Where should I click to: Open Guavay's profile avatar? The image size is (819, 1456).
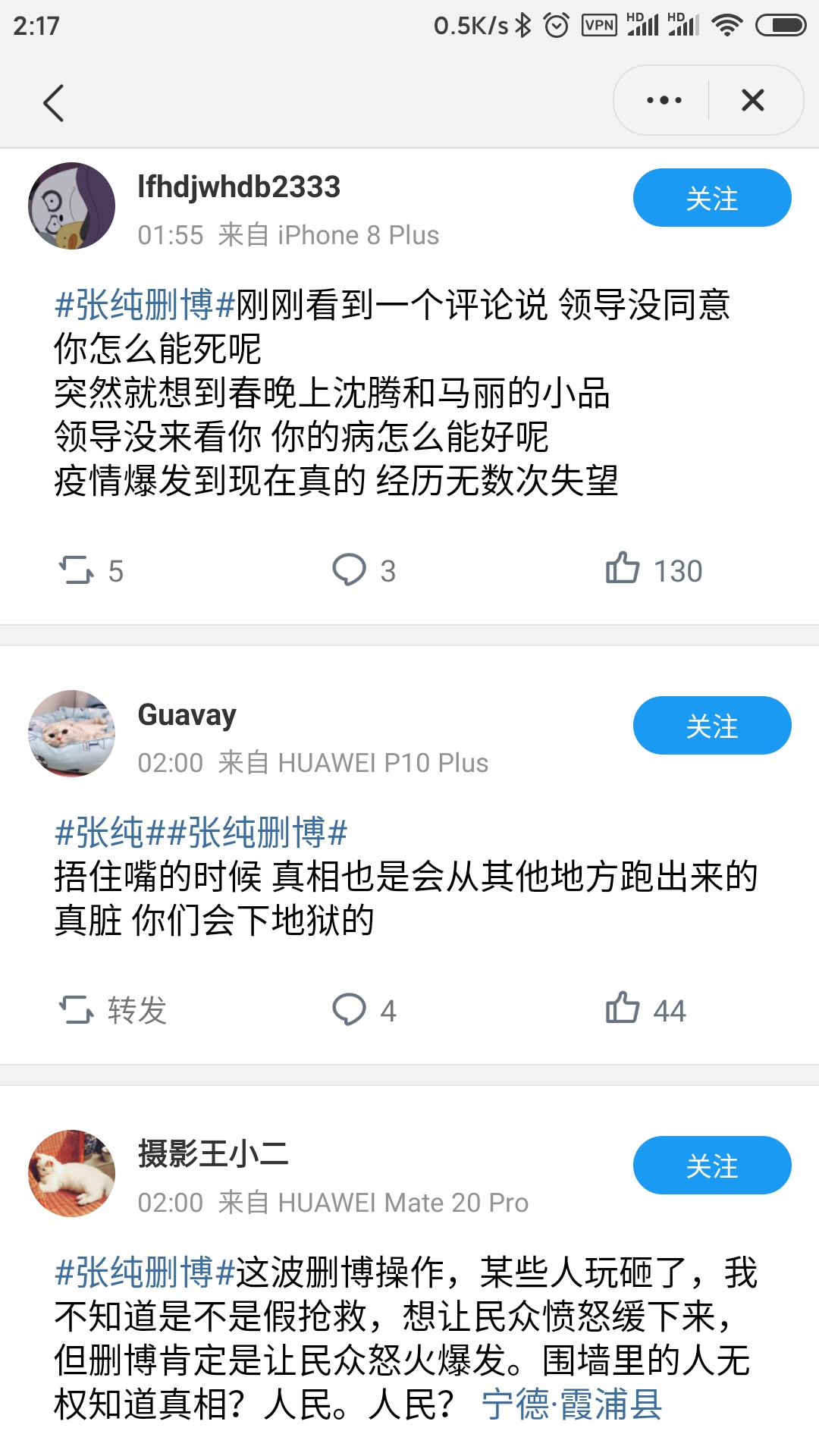[x=72, y=733]
